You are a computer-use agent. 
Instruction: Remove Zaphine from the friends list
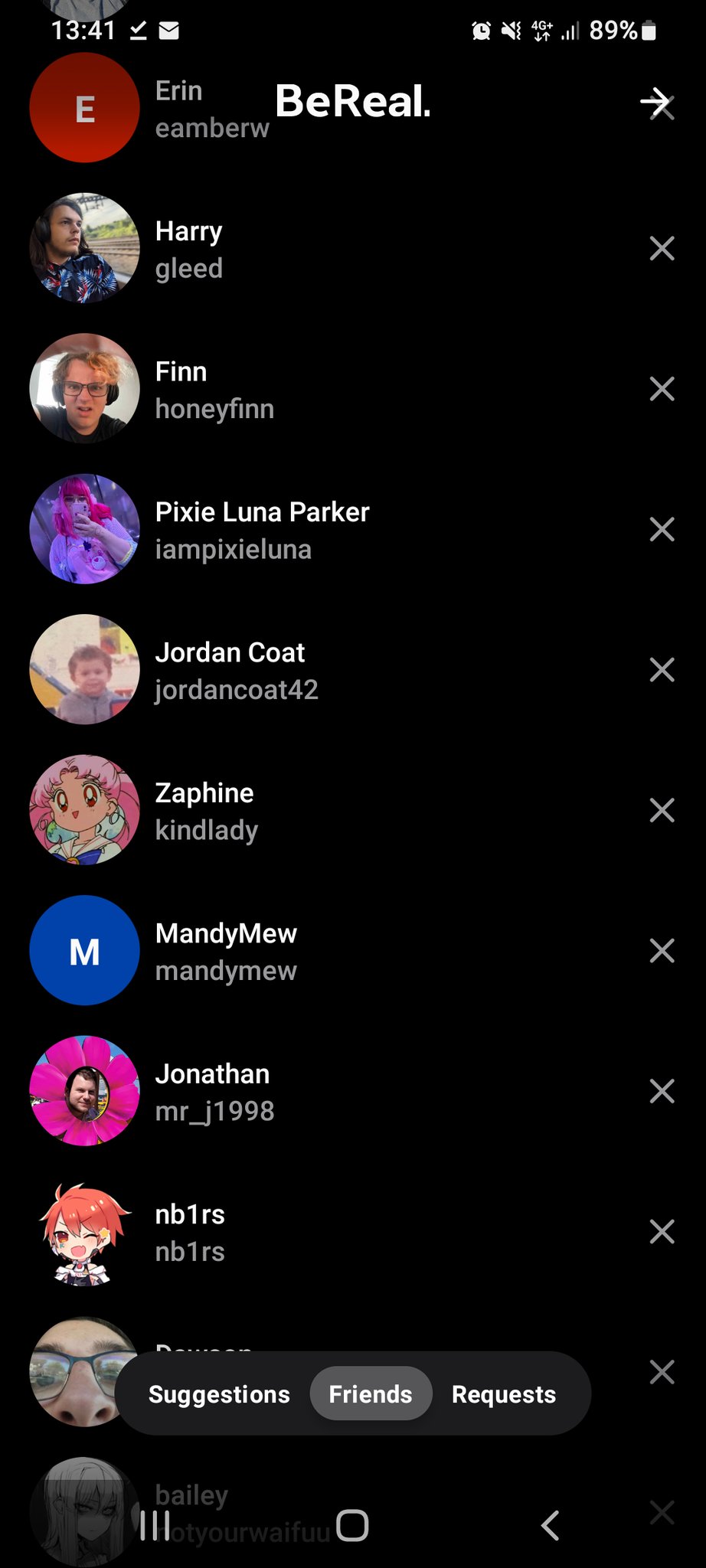(662, 810)
